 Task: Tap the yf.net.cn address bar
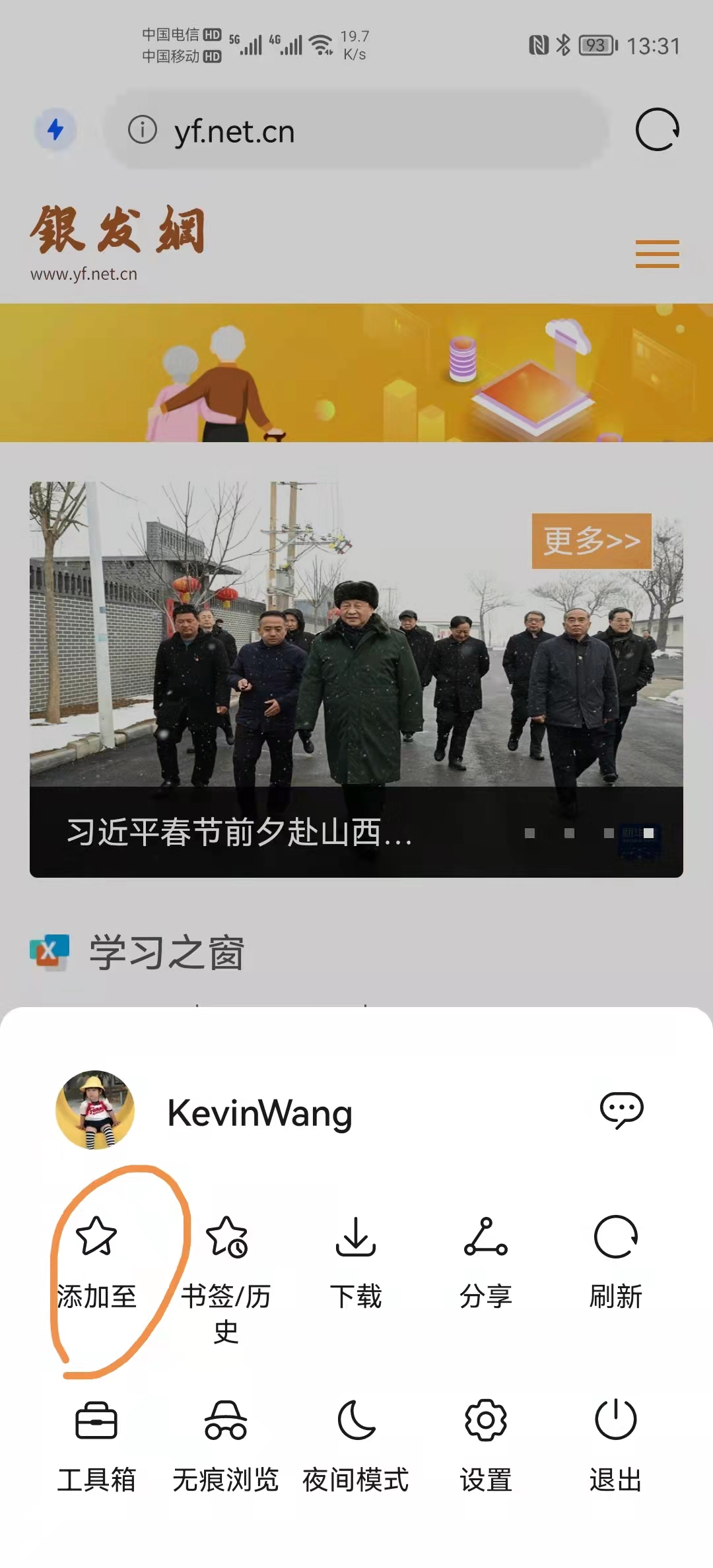355,130
